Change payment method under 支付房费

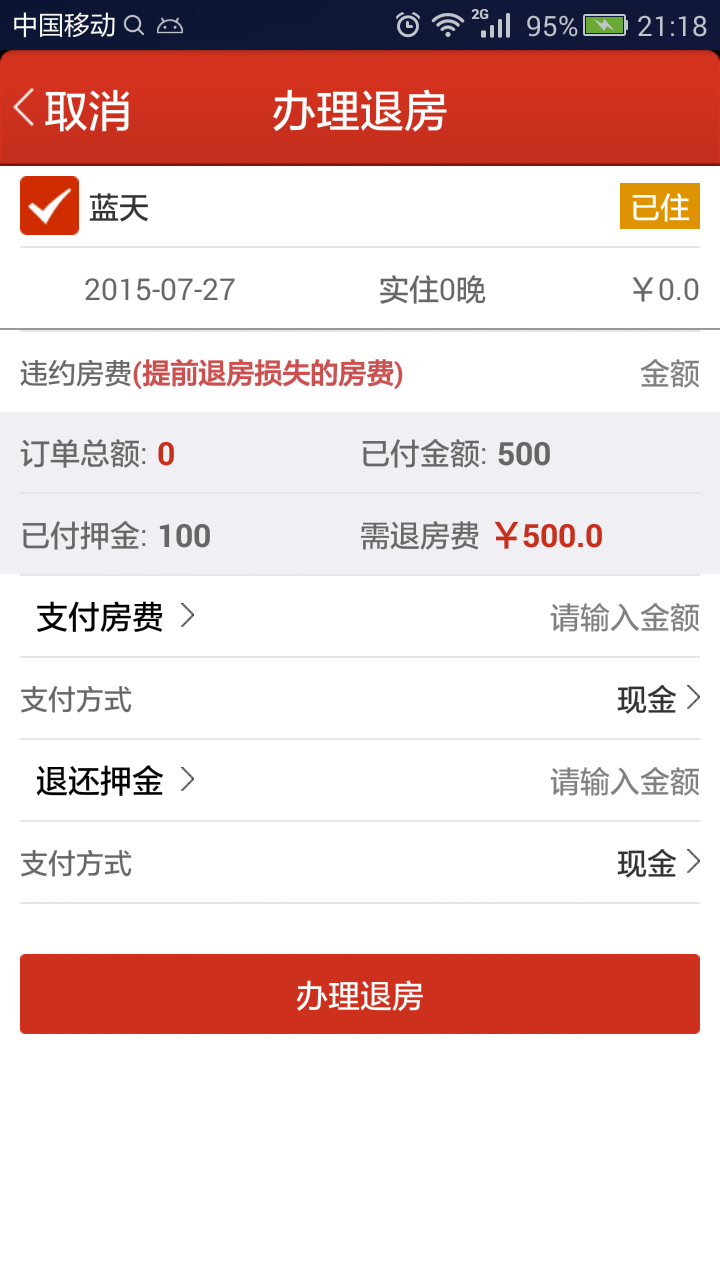[x=658, y=699]
